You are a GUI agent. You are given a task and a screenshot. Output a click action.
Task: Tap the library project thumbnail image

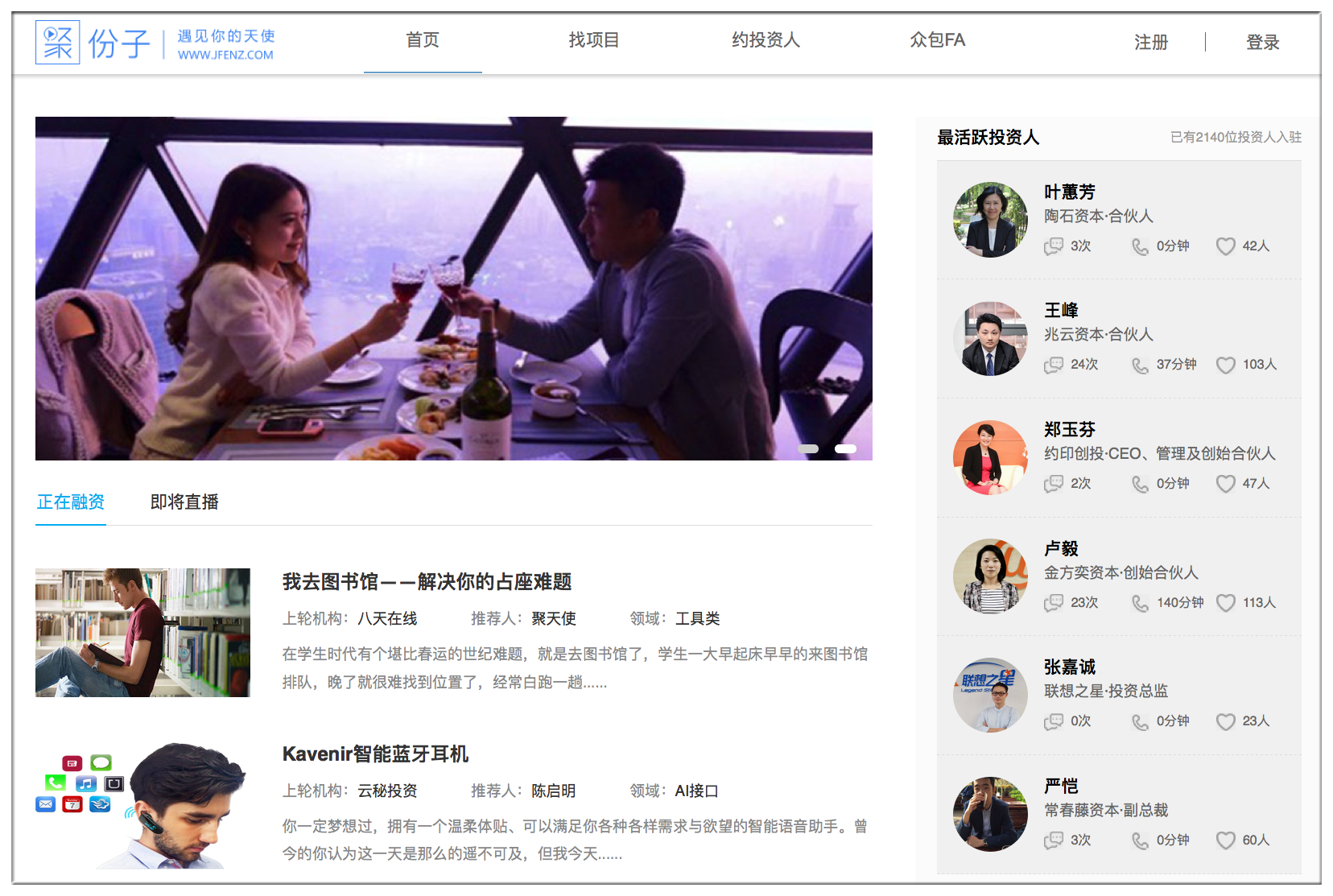pos(142,633)
